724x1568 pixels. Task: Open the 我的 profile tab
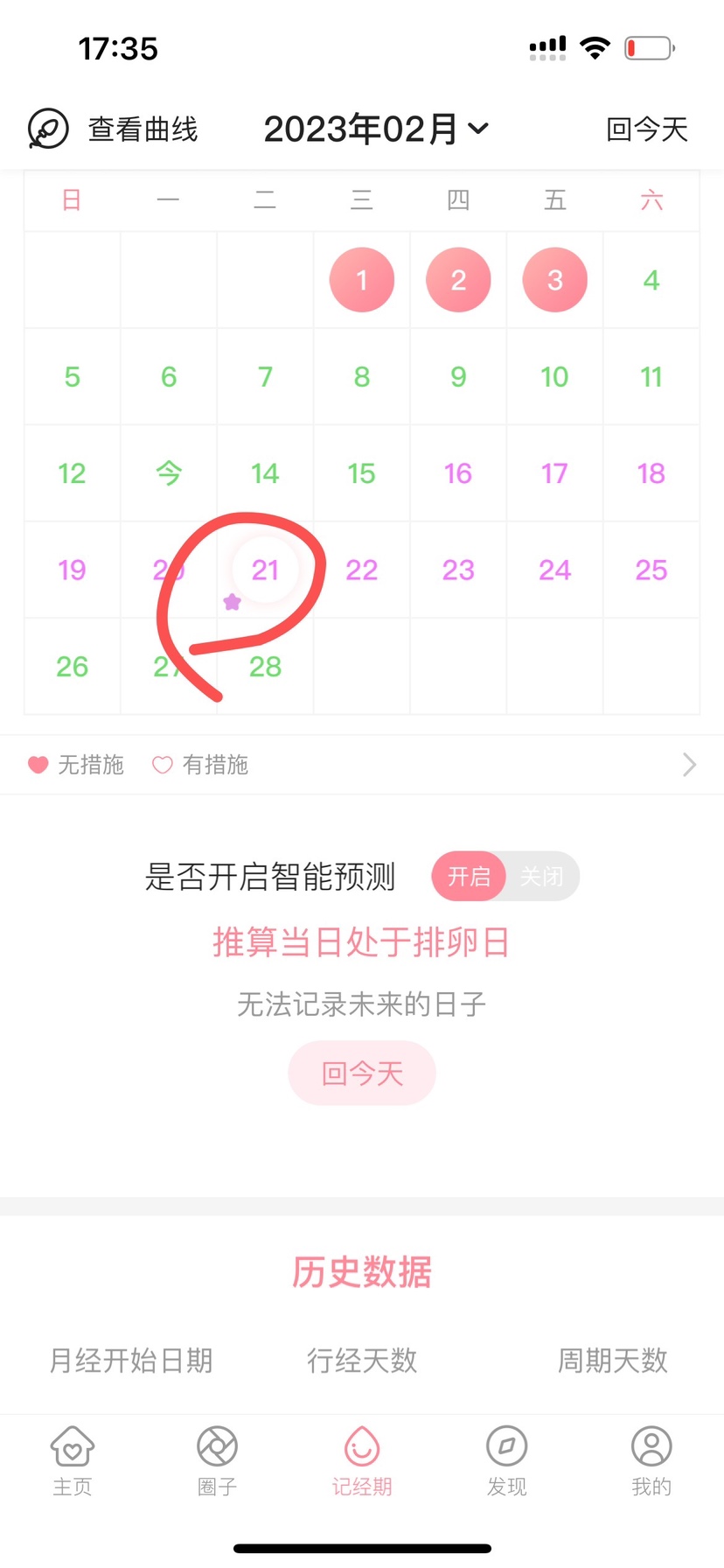[x=651, y=1457]
